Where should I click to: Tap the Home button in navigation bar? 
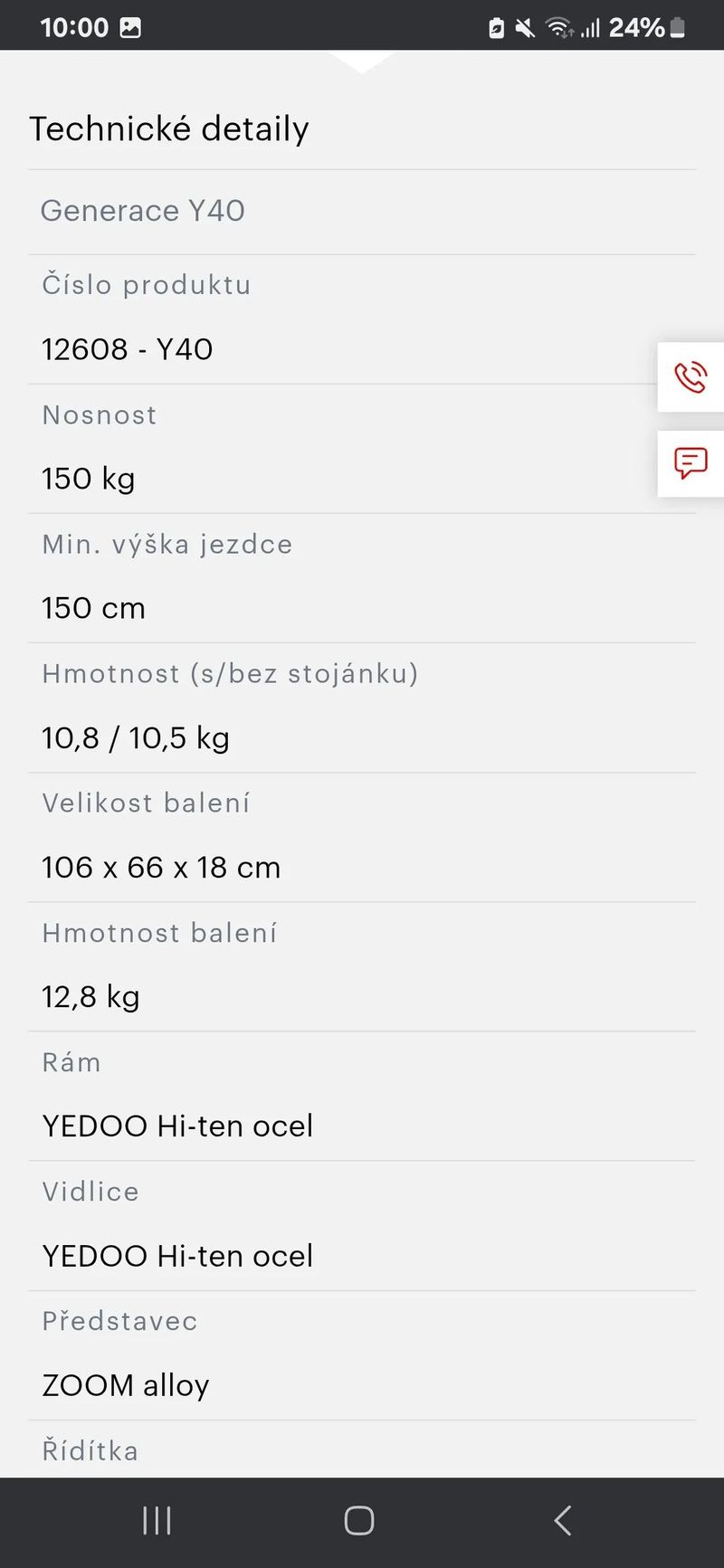coord(359,1521)
